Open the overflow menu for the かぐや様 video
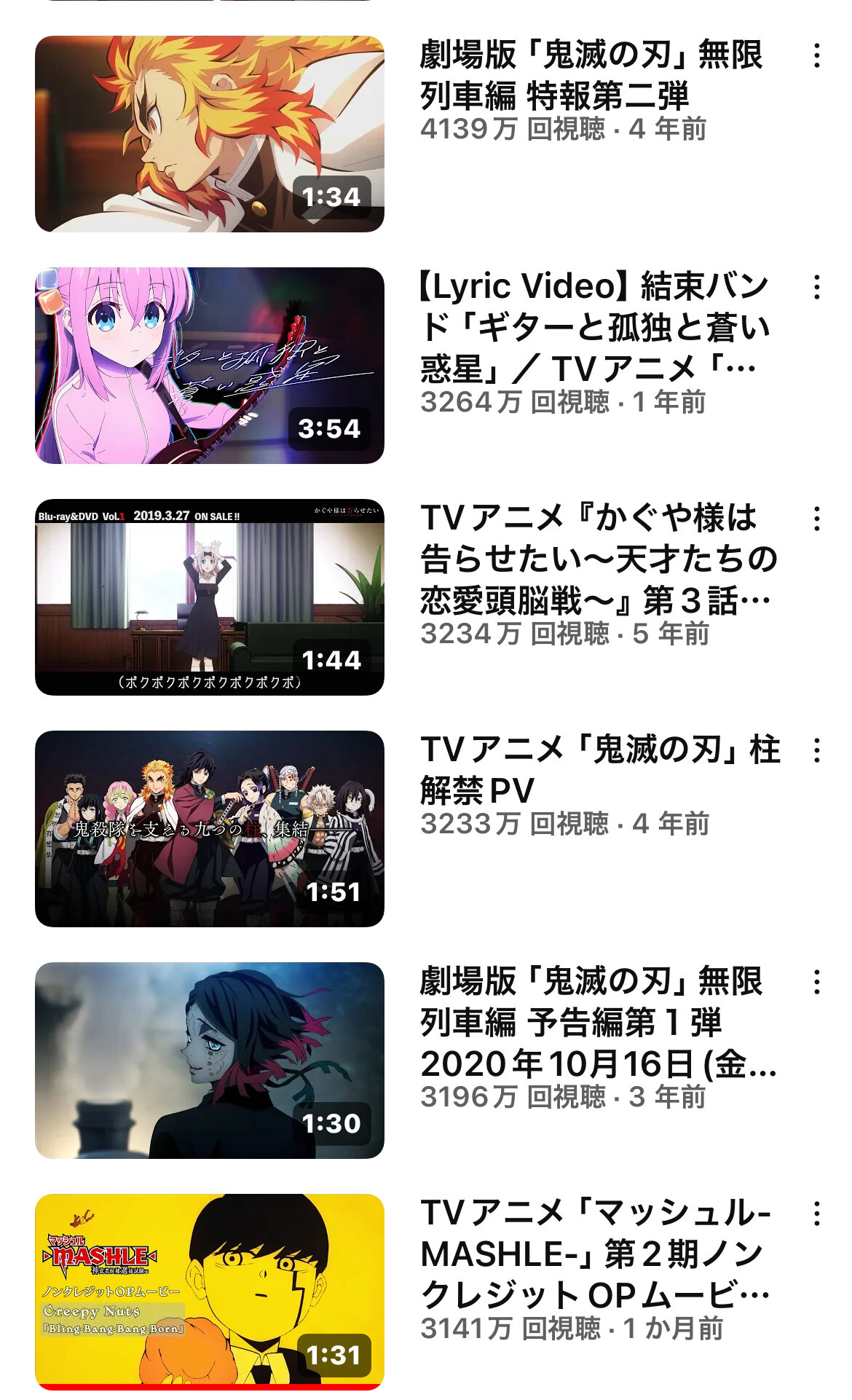The height and width of the screenshot is (1400, 852). pos(817,519)
